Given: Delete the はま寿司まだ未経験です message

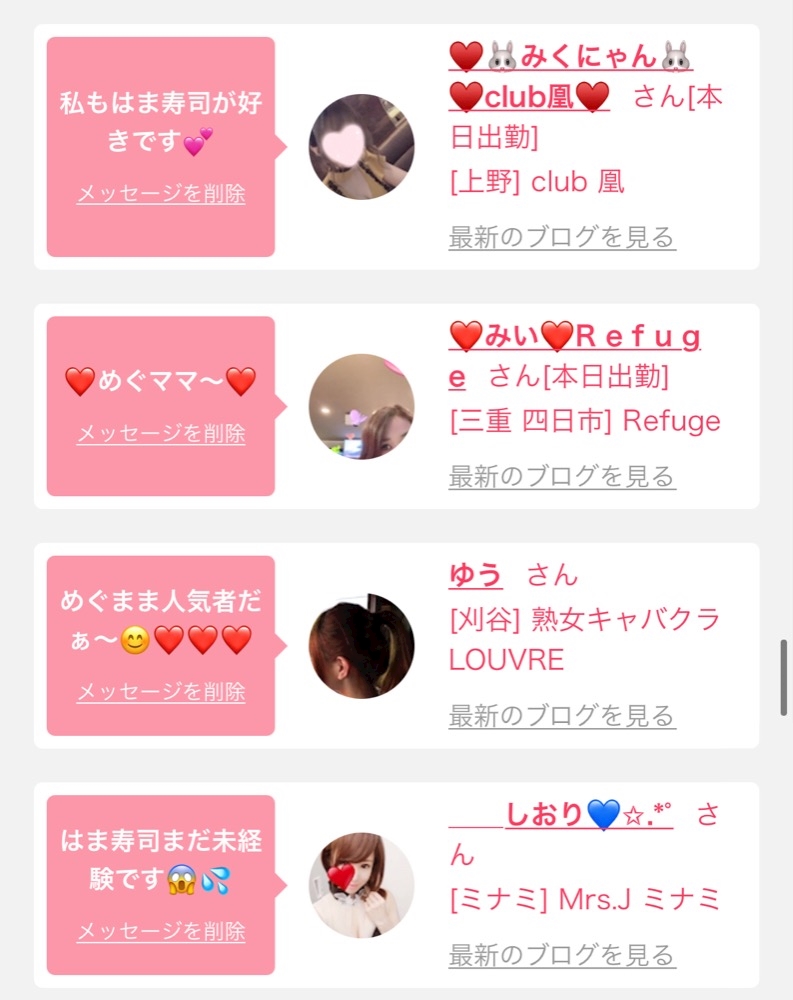Looking at the screenshot, I should pos(161,932).
